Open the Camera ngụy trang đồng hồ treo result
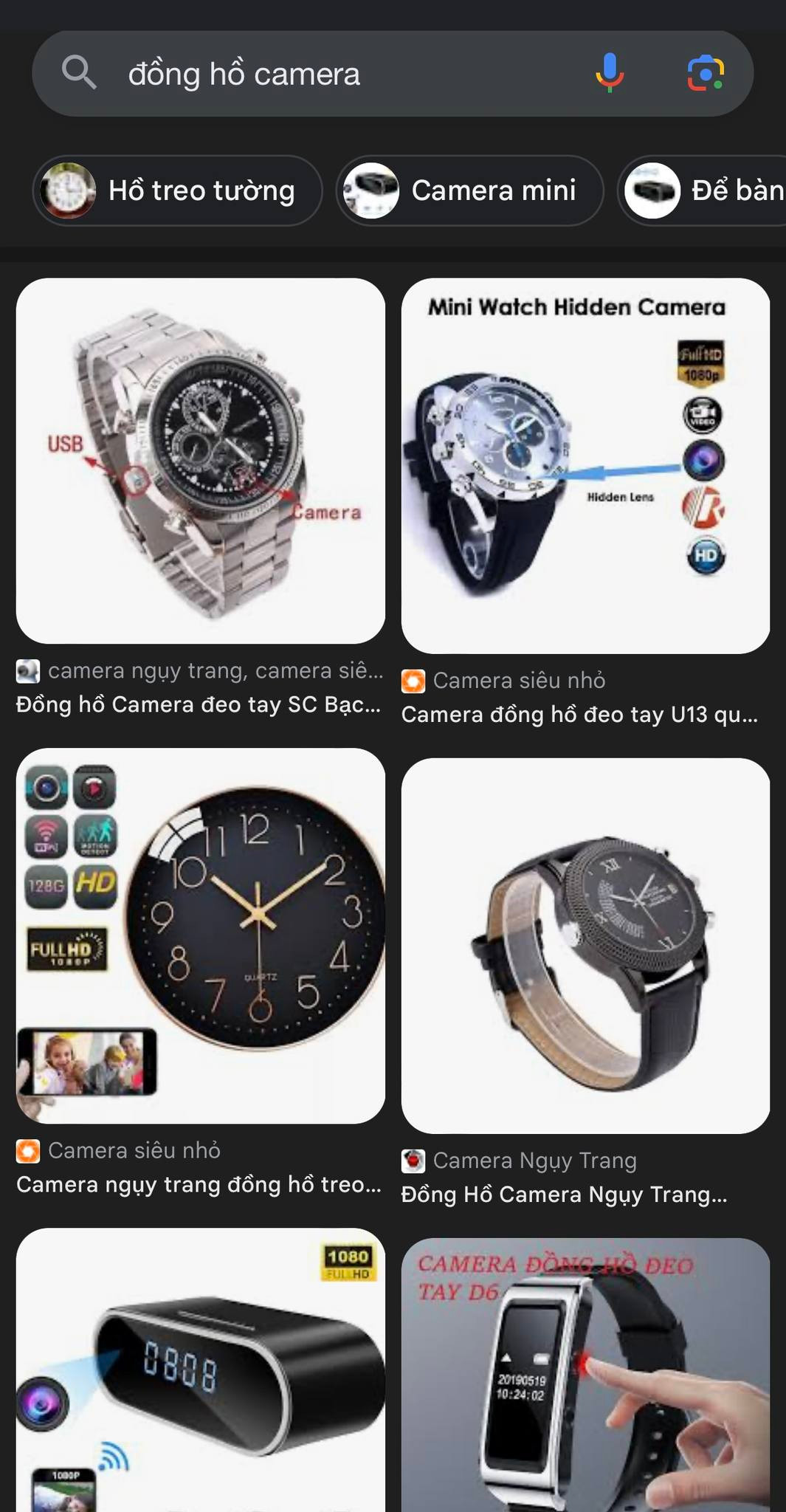 pos(200,935)
